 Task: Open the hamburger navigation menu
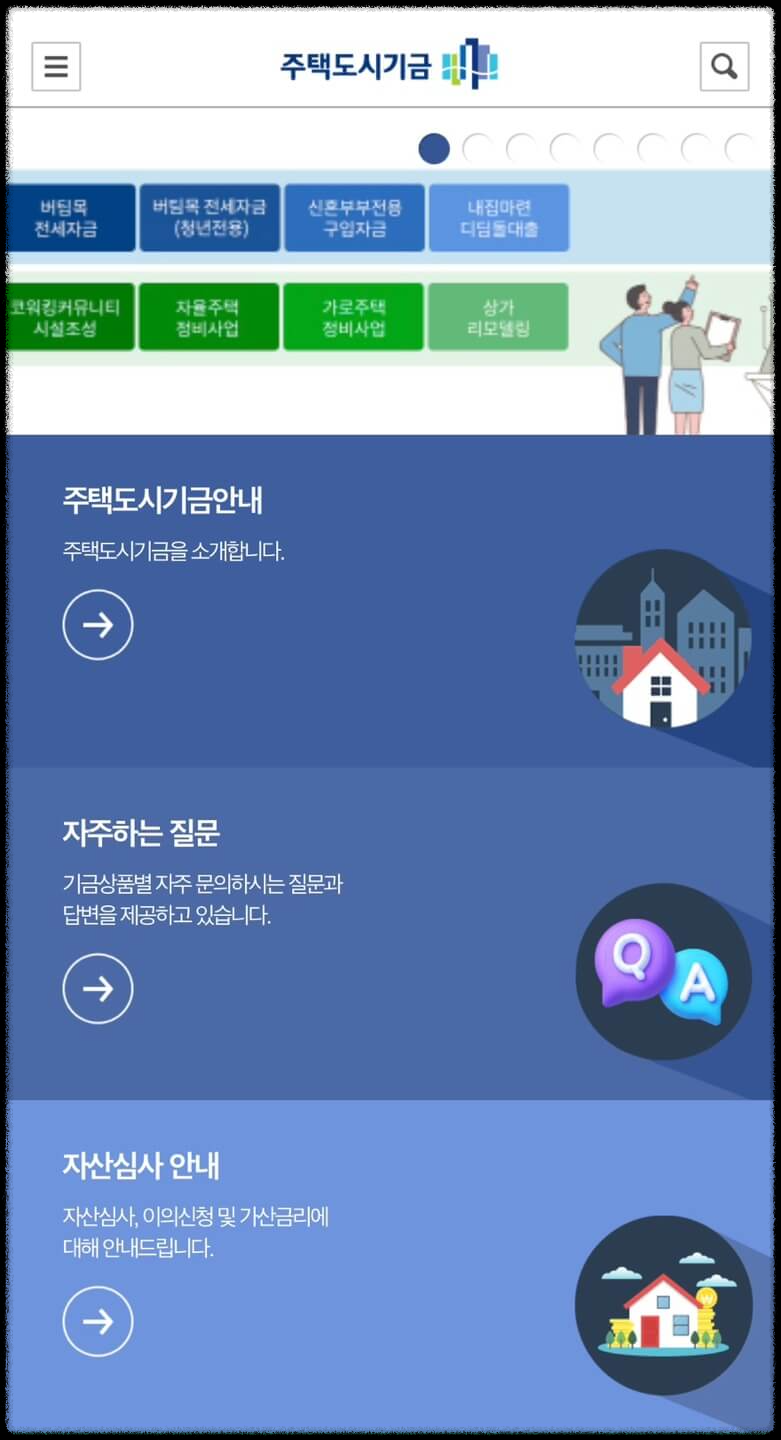point(56,67)
